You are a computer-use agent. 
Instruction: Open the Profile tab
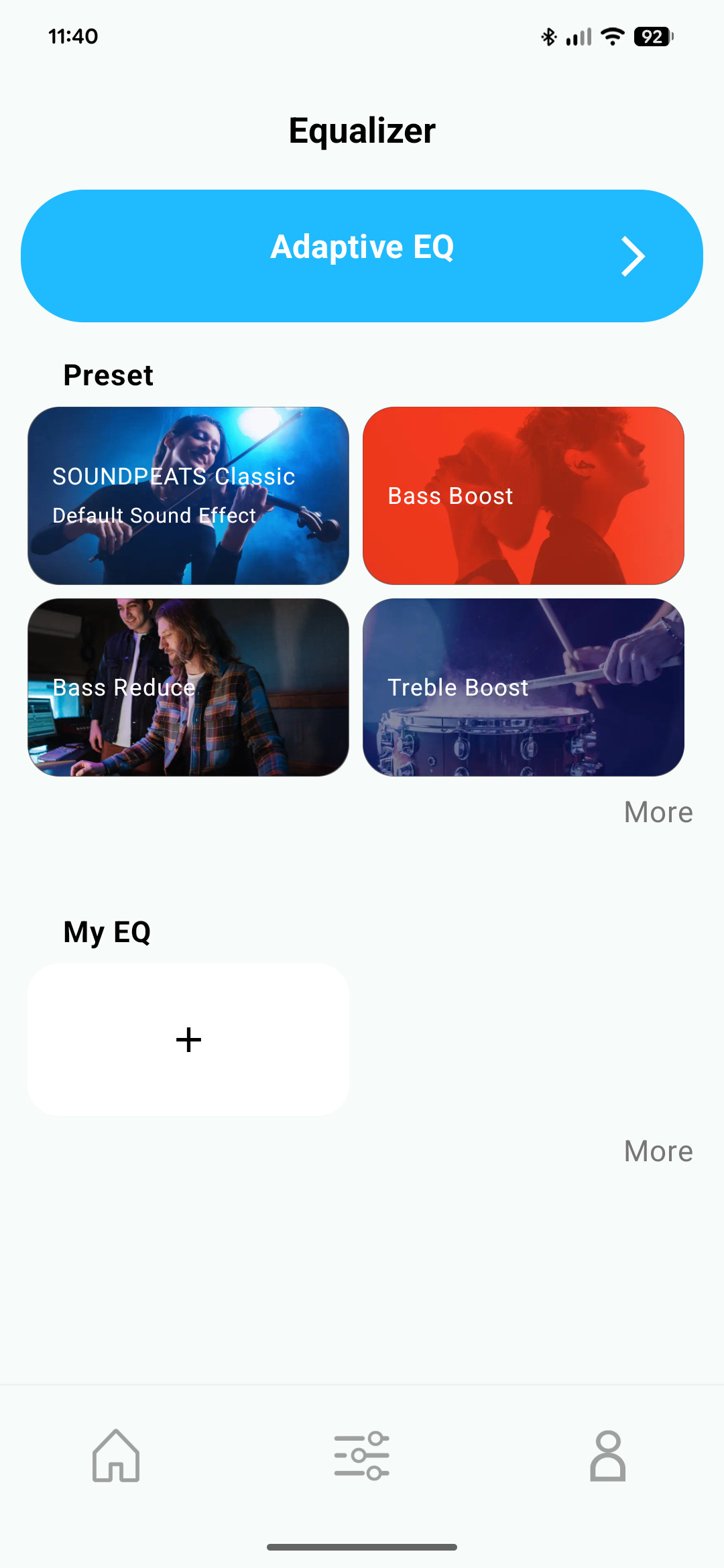tap(607, 1455)
